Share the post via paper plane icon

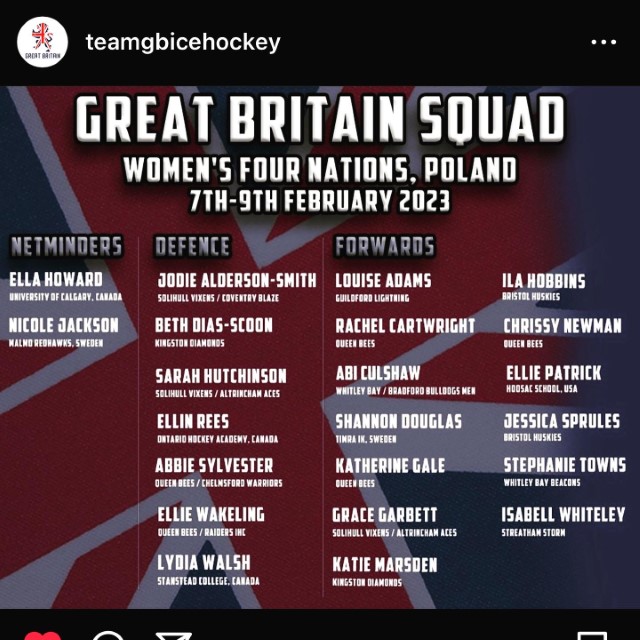click(174, 636)
